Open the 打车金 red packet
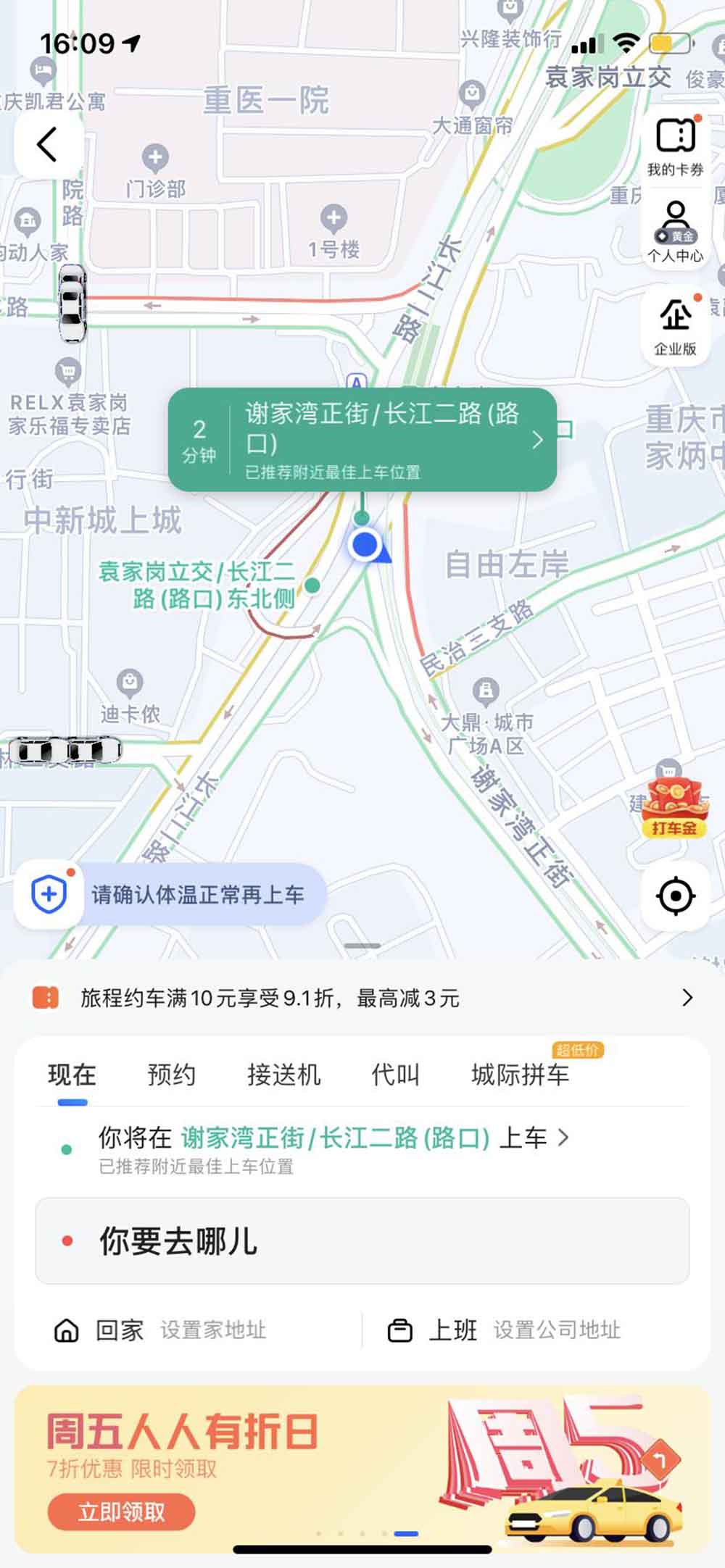 (x=674, y=808)
